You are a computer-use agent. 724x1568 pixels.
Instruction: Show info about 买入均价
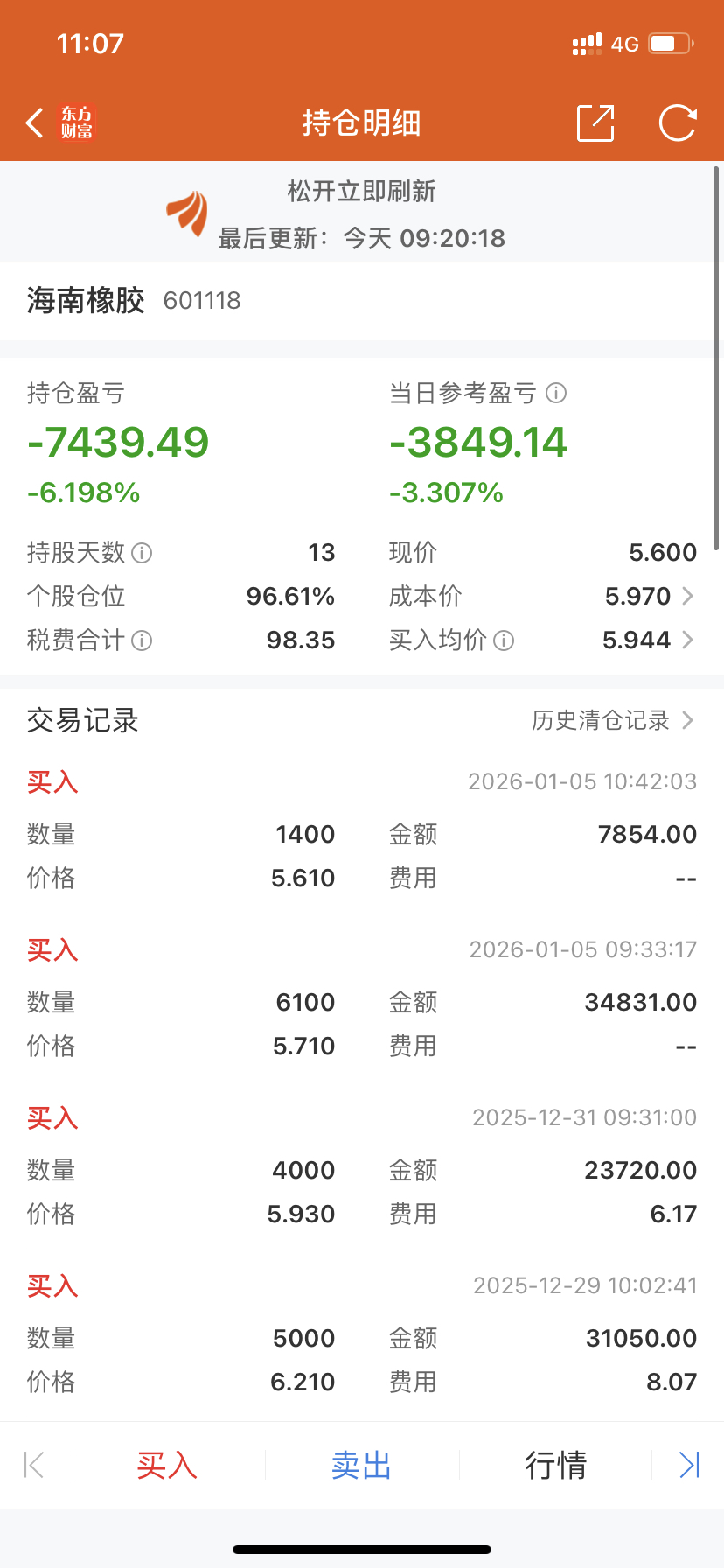coord(504,640)
